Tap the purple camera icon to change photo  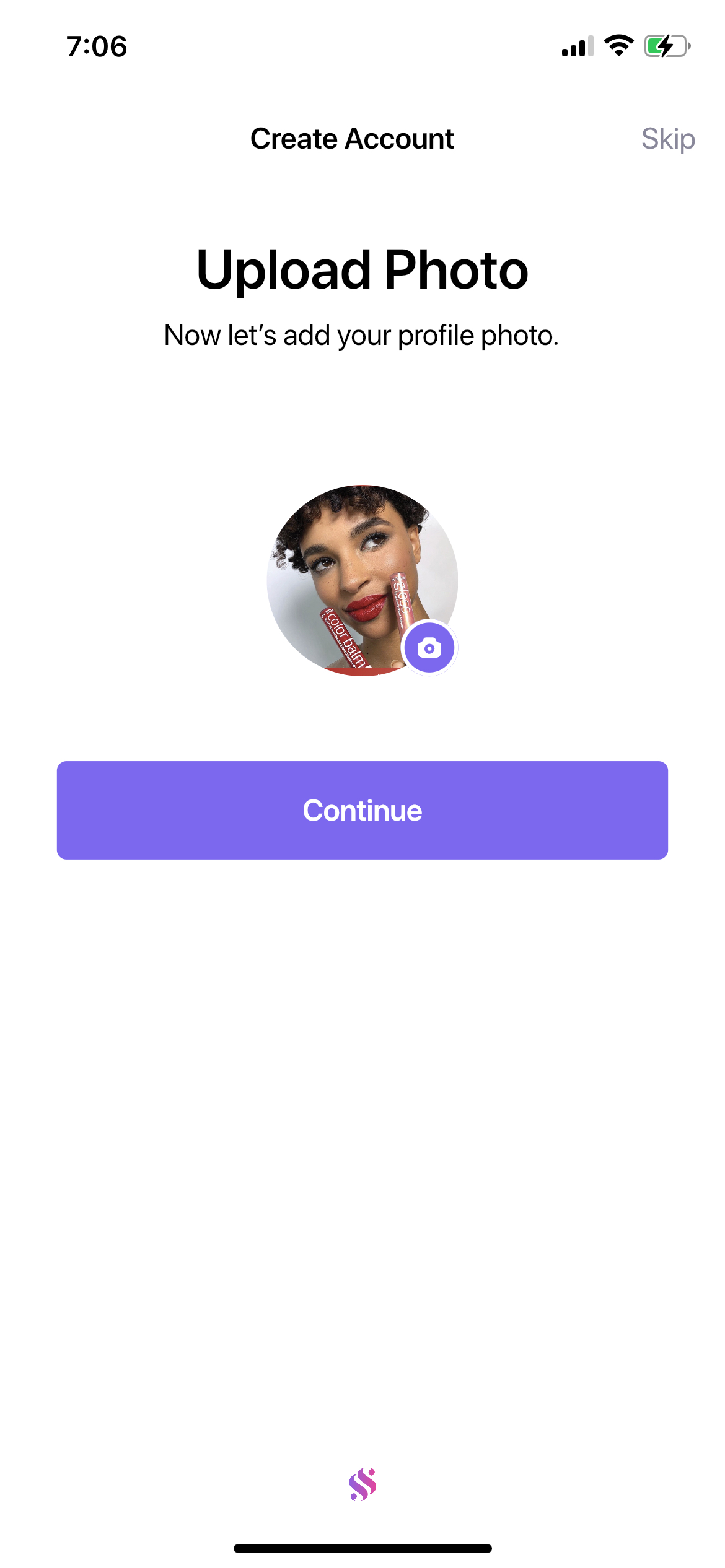(x=429, y=648)
